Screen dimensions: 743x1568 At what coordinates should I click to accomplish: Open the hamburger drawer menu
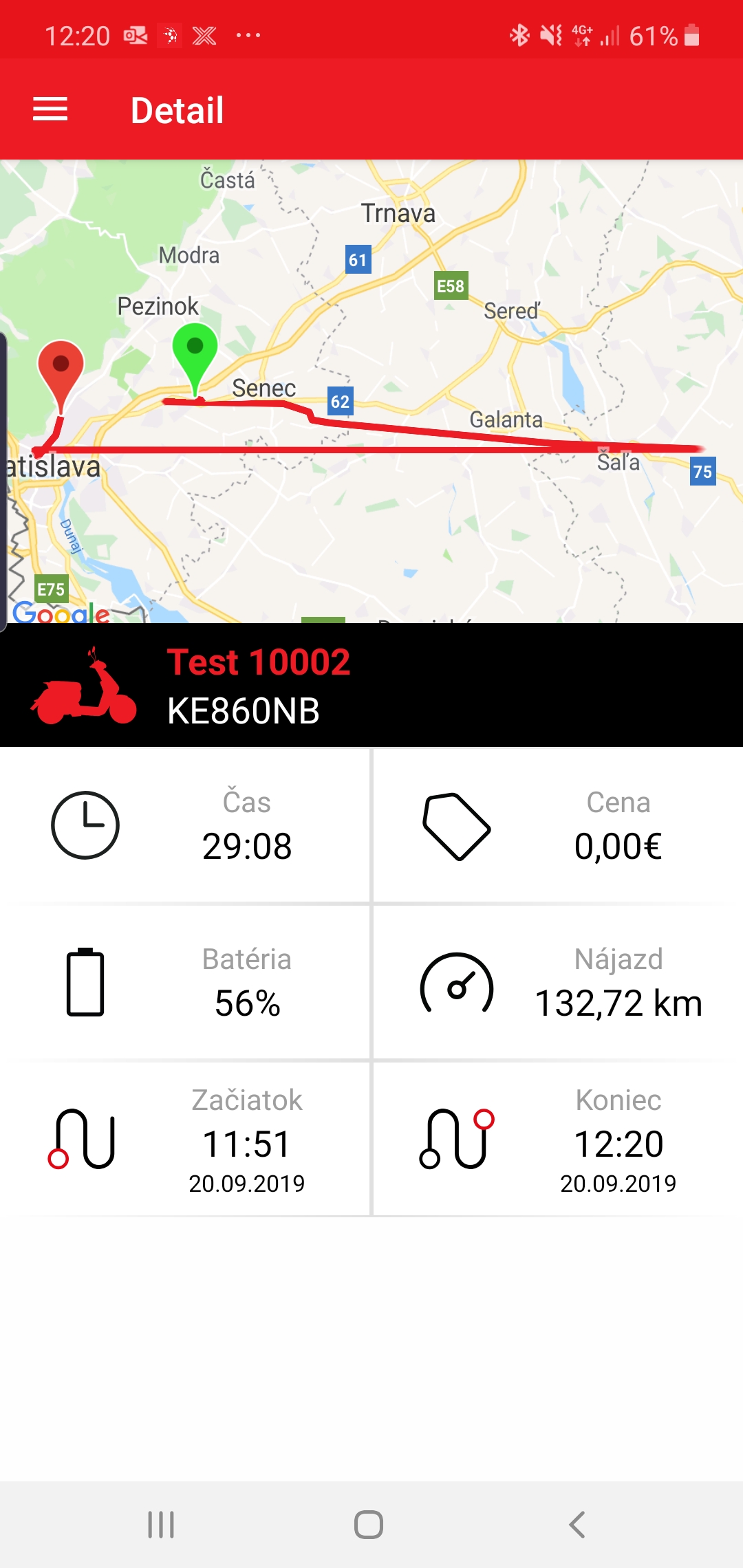click(x=50, y=109)
